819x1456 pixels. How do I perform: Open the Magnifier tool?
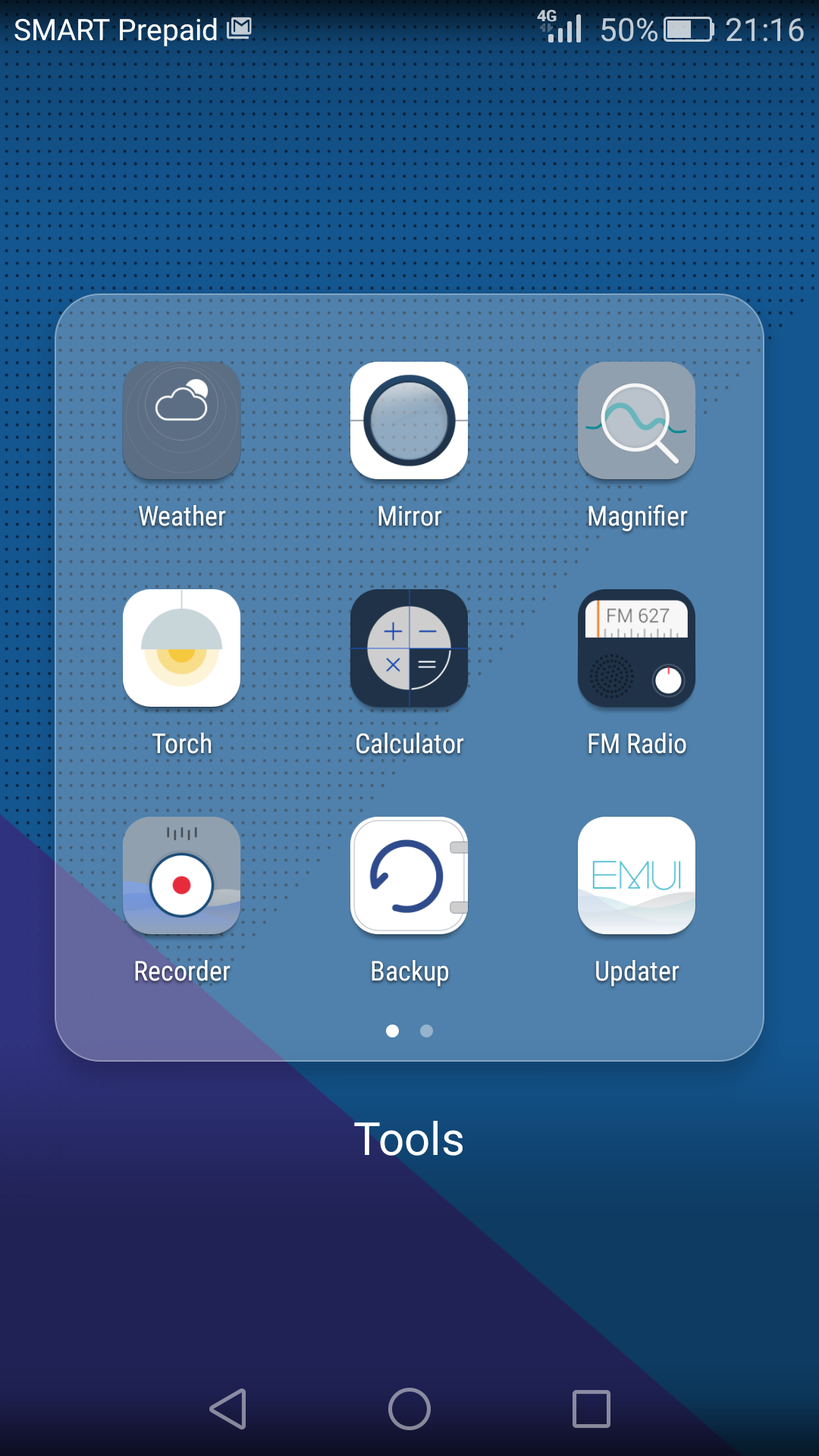(x=637, y=421)
